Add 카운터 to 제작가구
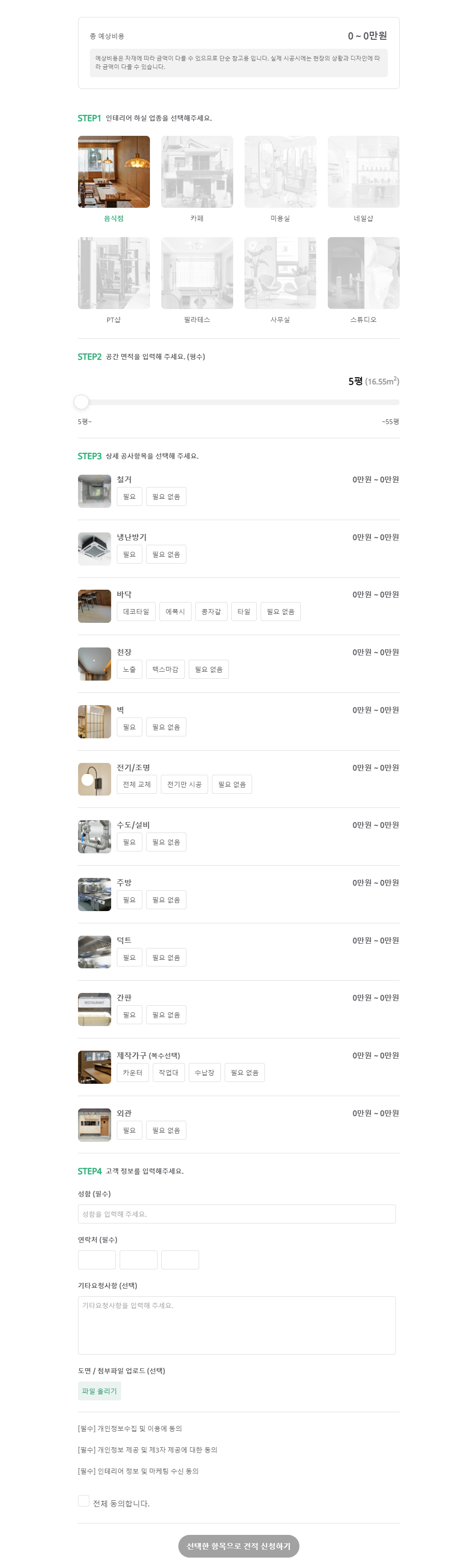 click(132, 1073)
